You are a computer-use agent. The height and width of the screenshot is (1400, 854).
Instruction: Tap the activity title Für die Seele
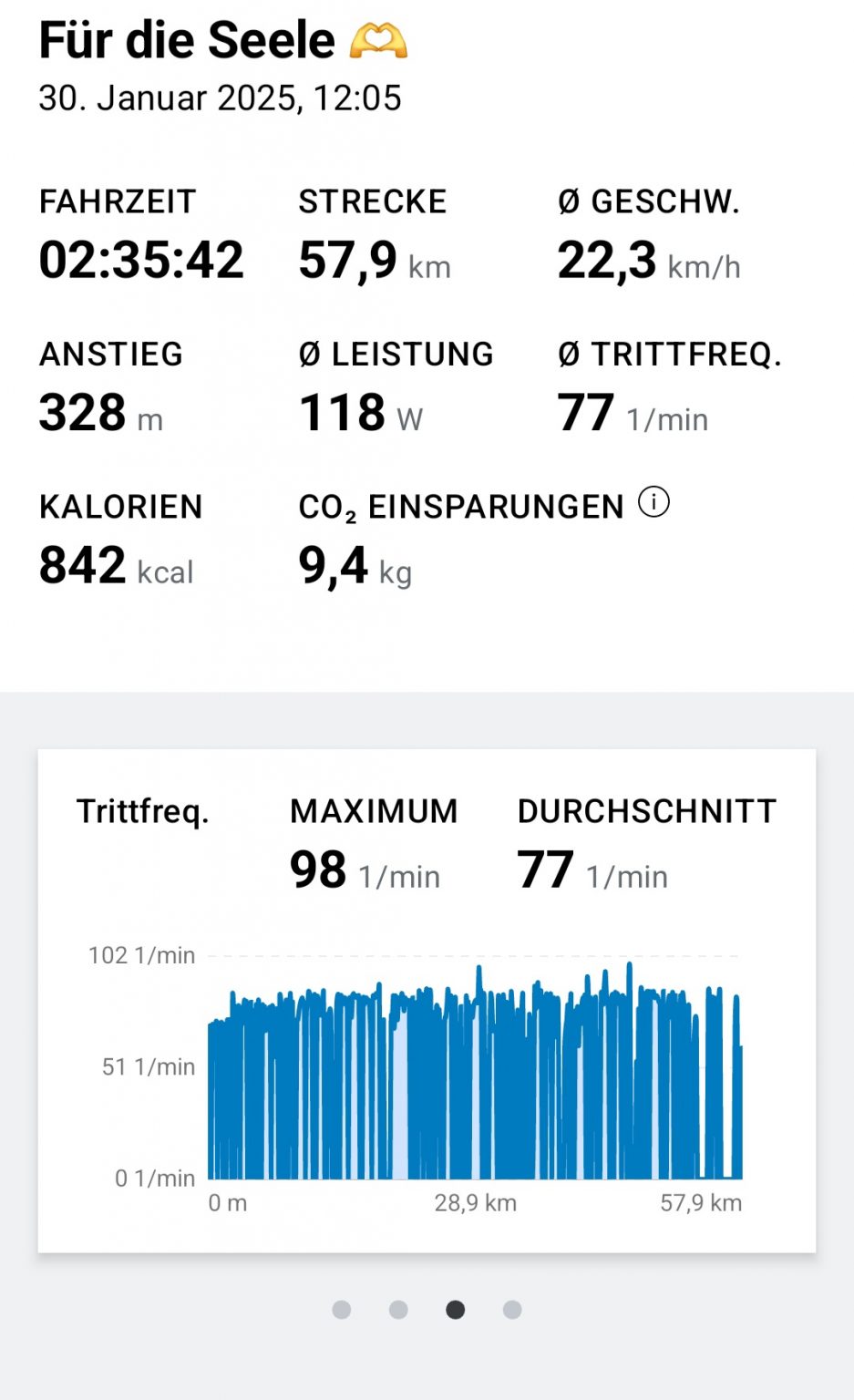pos(186,40)
